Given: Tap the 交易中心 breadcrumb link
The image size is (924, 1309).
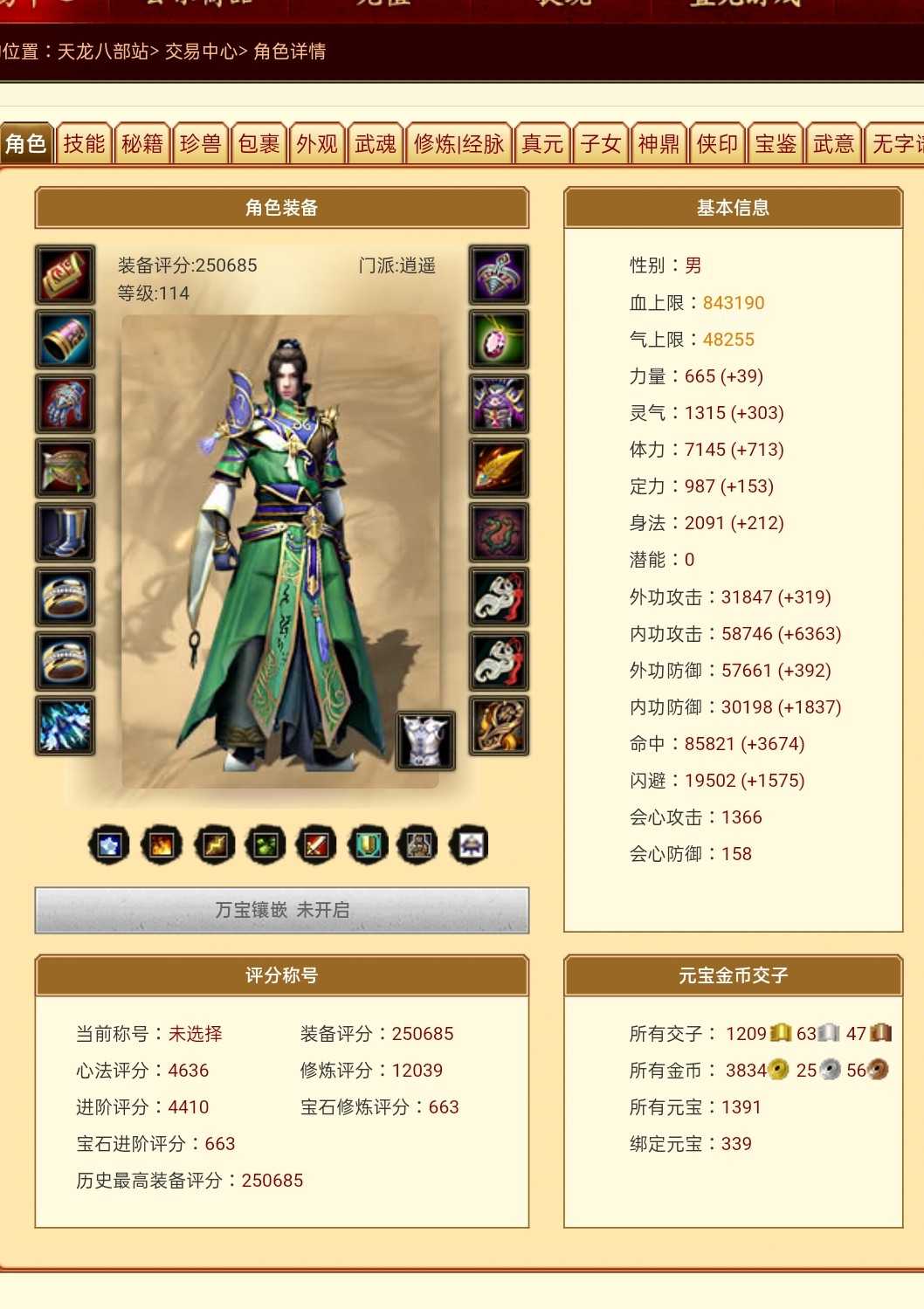Looking at the screenshot, I should (x=201, y=52).
